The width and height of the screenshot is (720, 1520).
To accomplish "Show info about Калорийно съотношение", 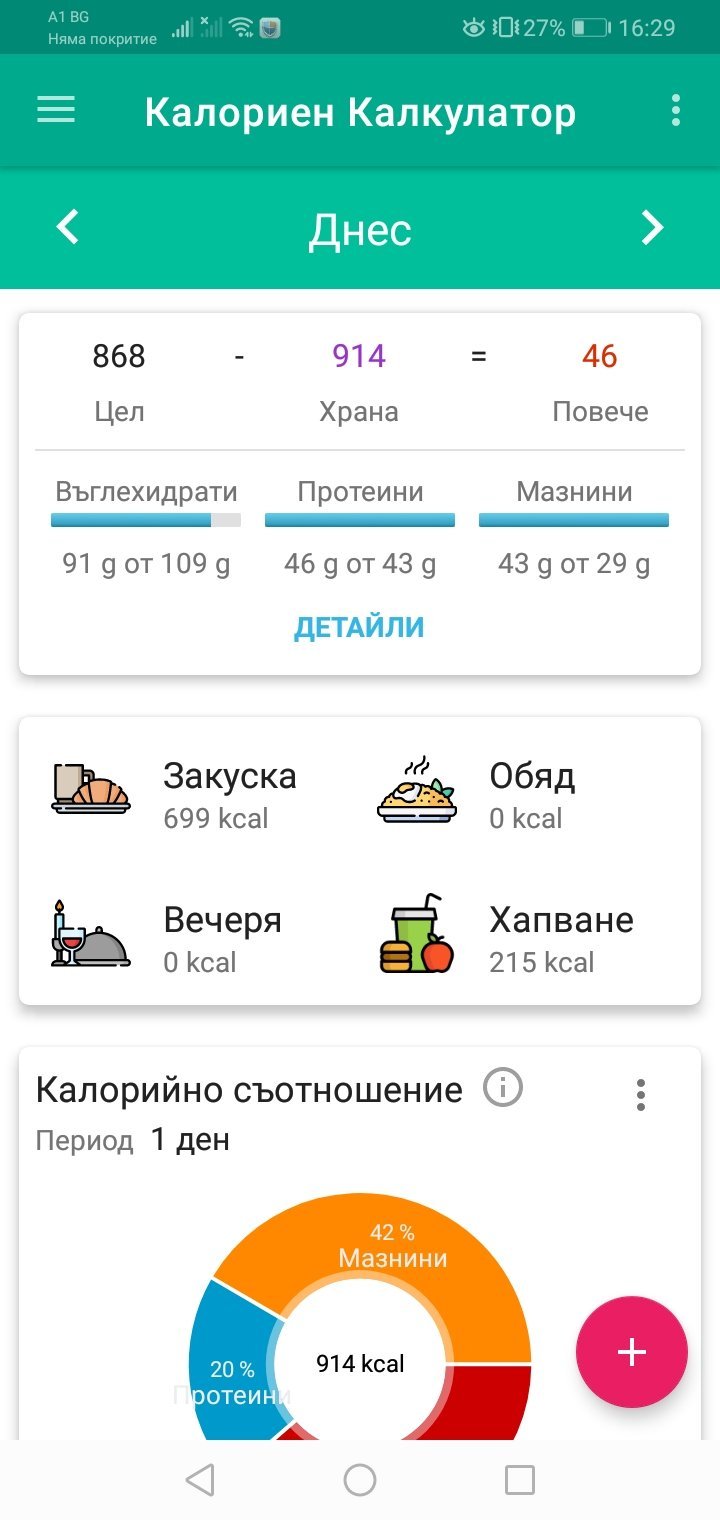I will [x=503, y=1088].
